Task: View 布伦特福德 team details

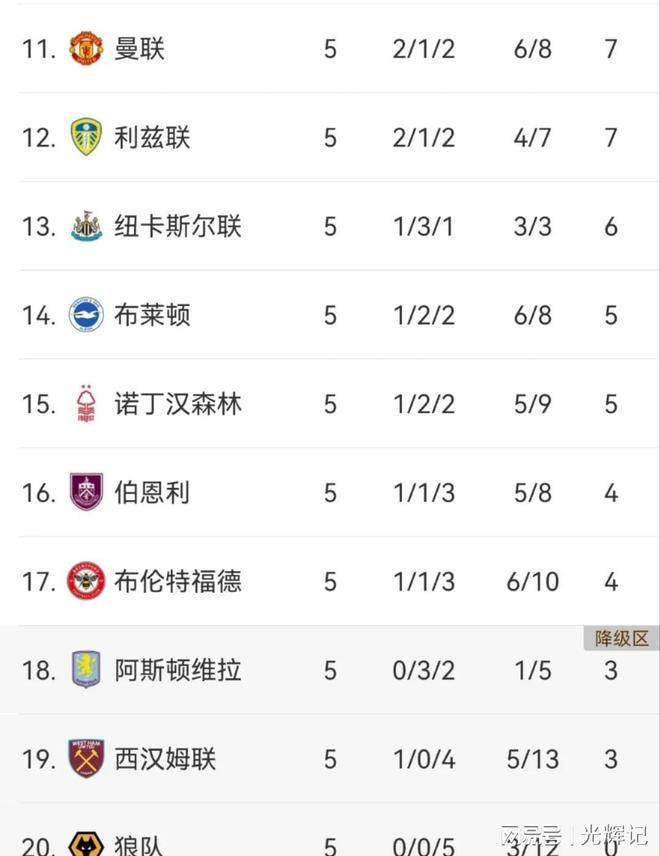Action: [x=177, y=581]
